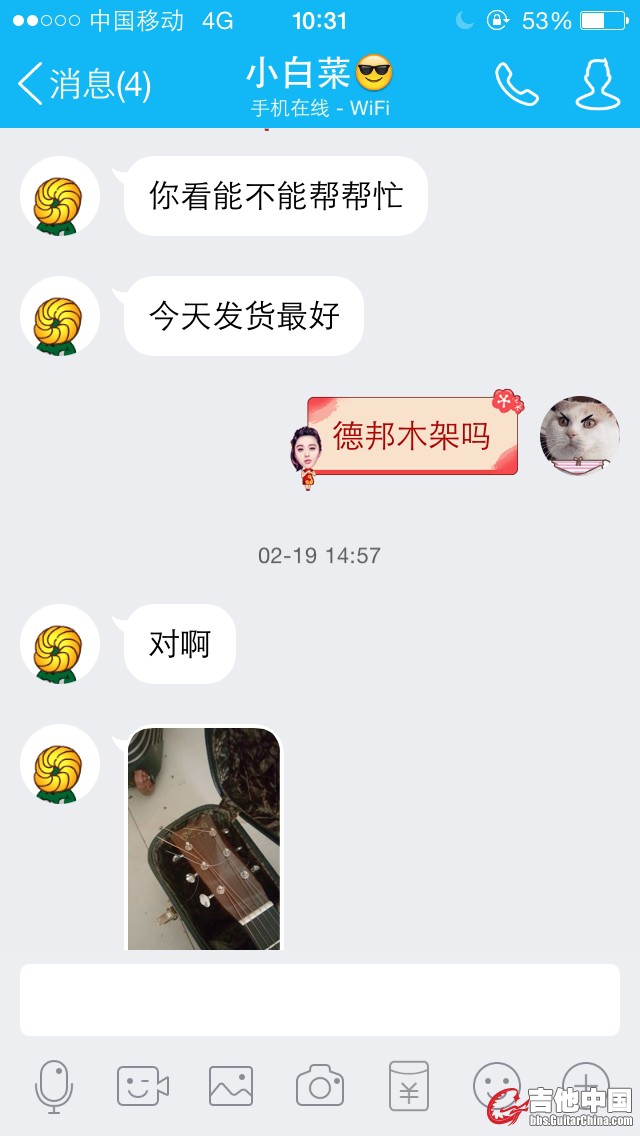Open the photo gallery picker
This screenshot has width=640, height=1136.
pos(231,1086)
